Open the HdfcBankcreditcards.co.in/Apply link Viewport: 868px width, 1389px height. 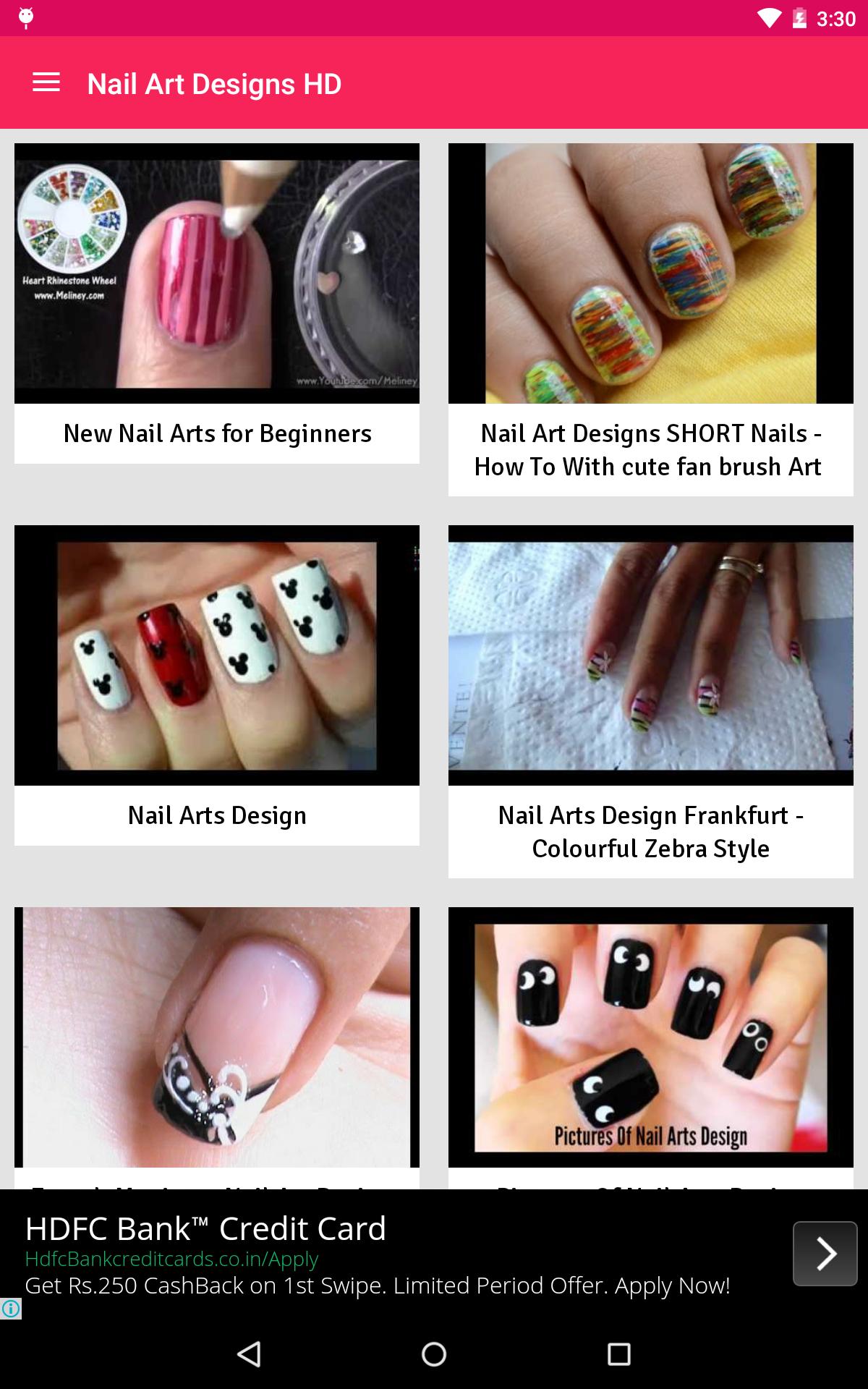pyautogui.click(x=171, y=1259)
